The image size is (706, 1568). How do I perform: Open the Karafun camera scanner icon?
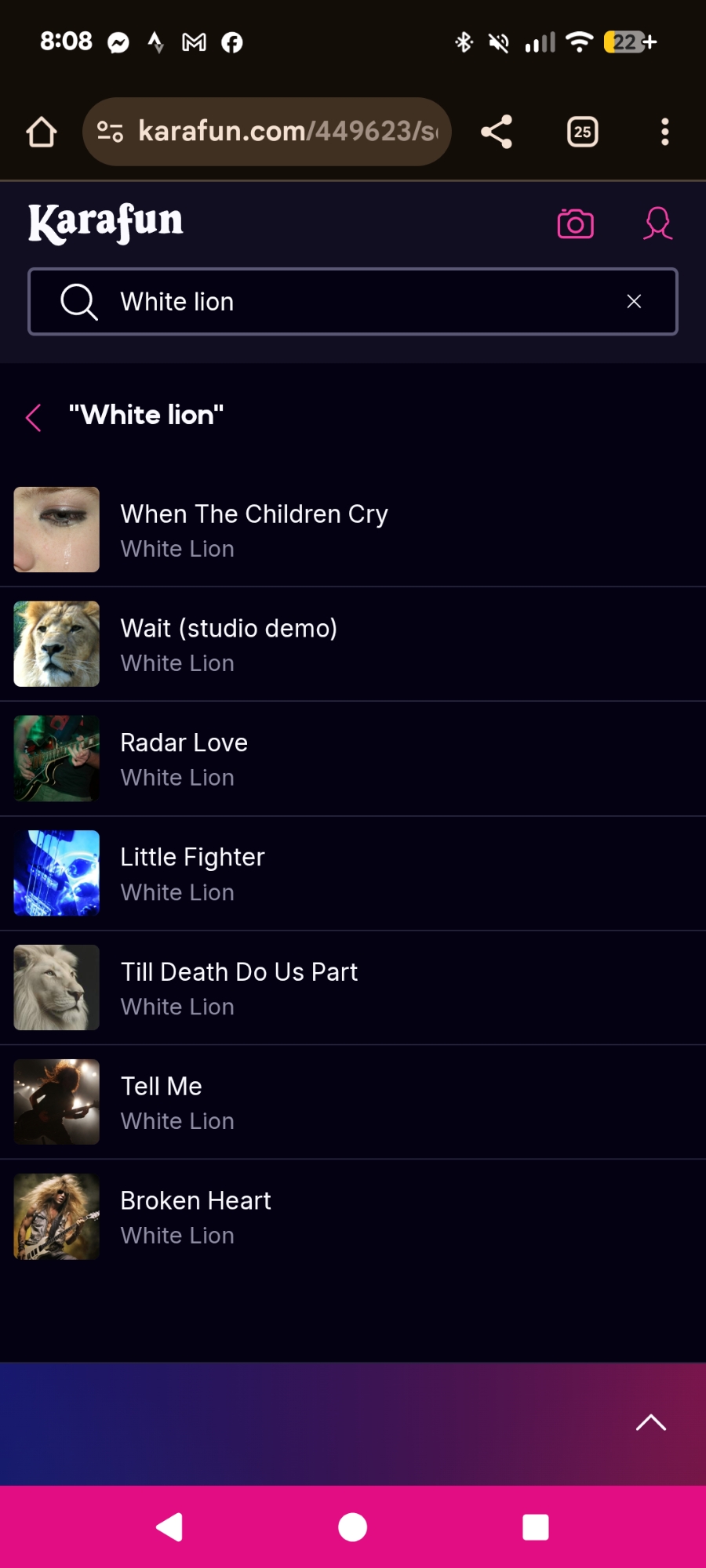tap(575, 223)
